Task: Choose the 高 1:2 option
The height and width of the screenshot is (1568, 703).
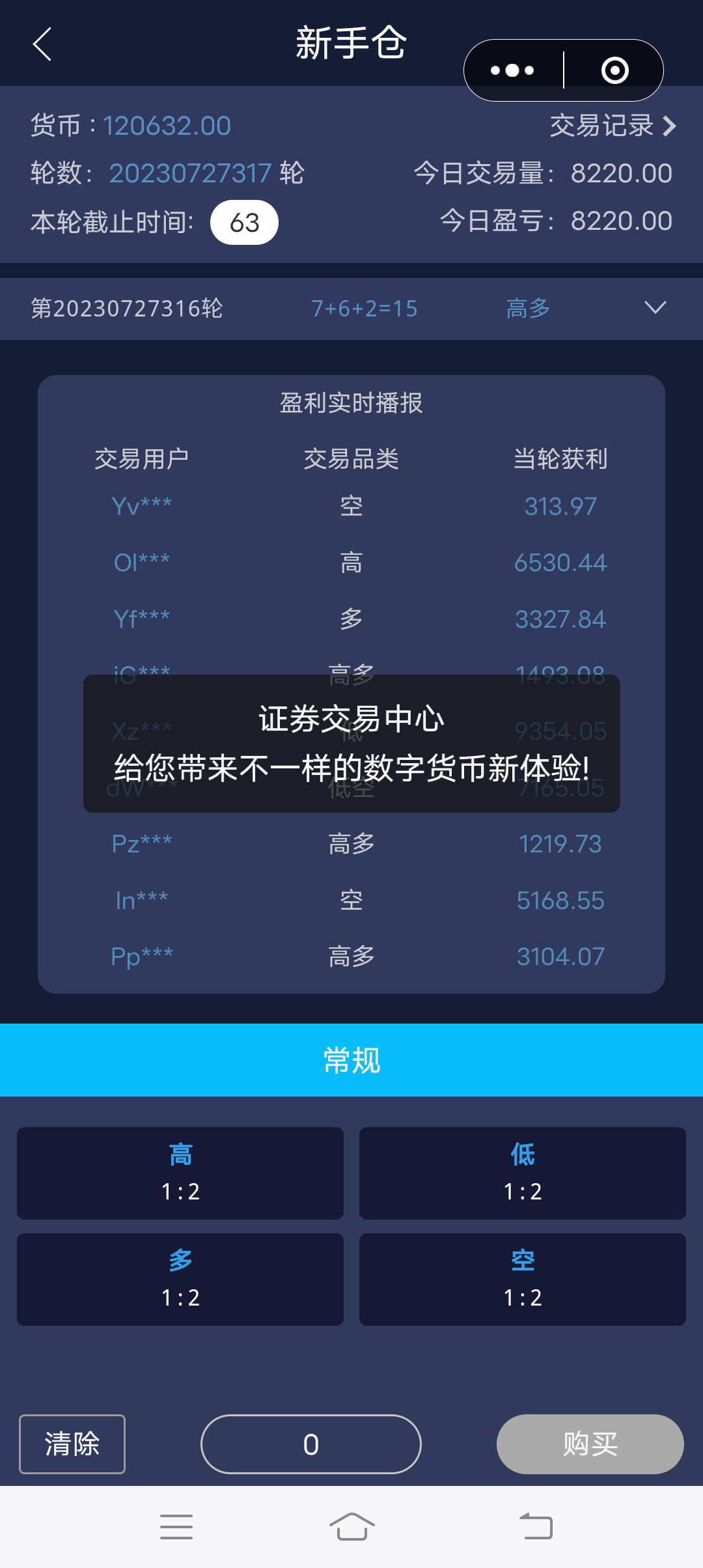Action: click(x=180, y=1173)
